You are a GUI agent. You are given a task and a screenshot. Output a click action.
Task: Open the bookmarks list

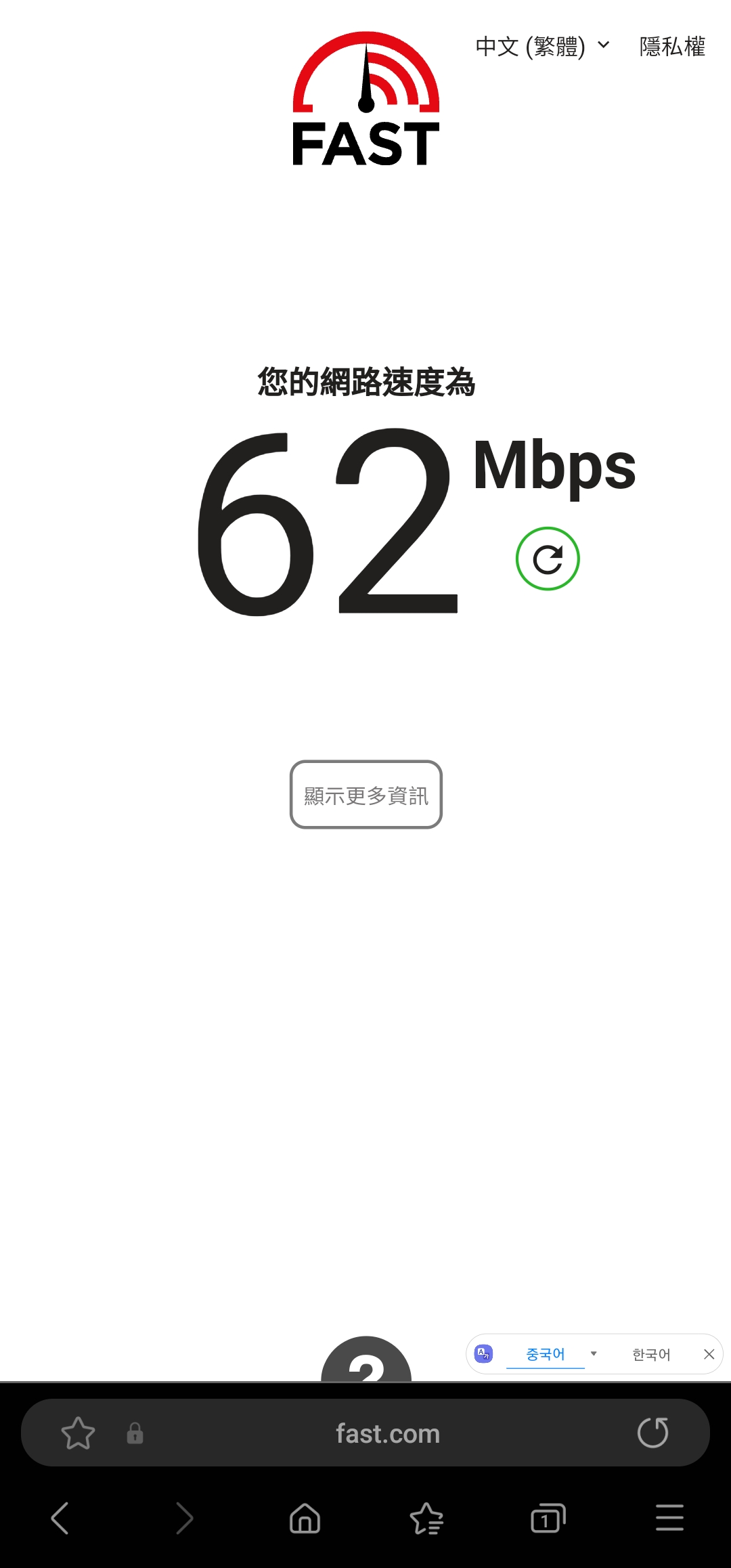pos(426,1518)
